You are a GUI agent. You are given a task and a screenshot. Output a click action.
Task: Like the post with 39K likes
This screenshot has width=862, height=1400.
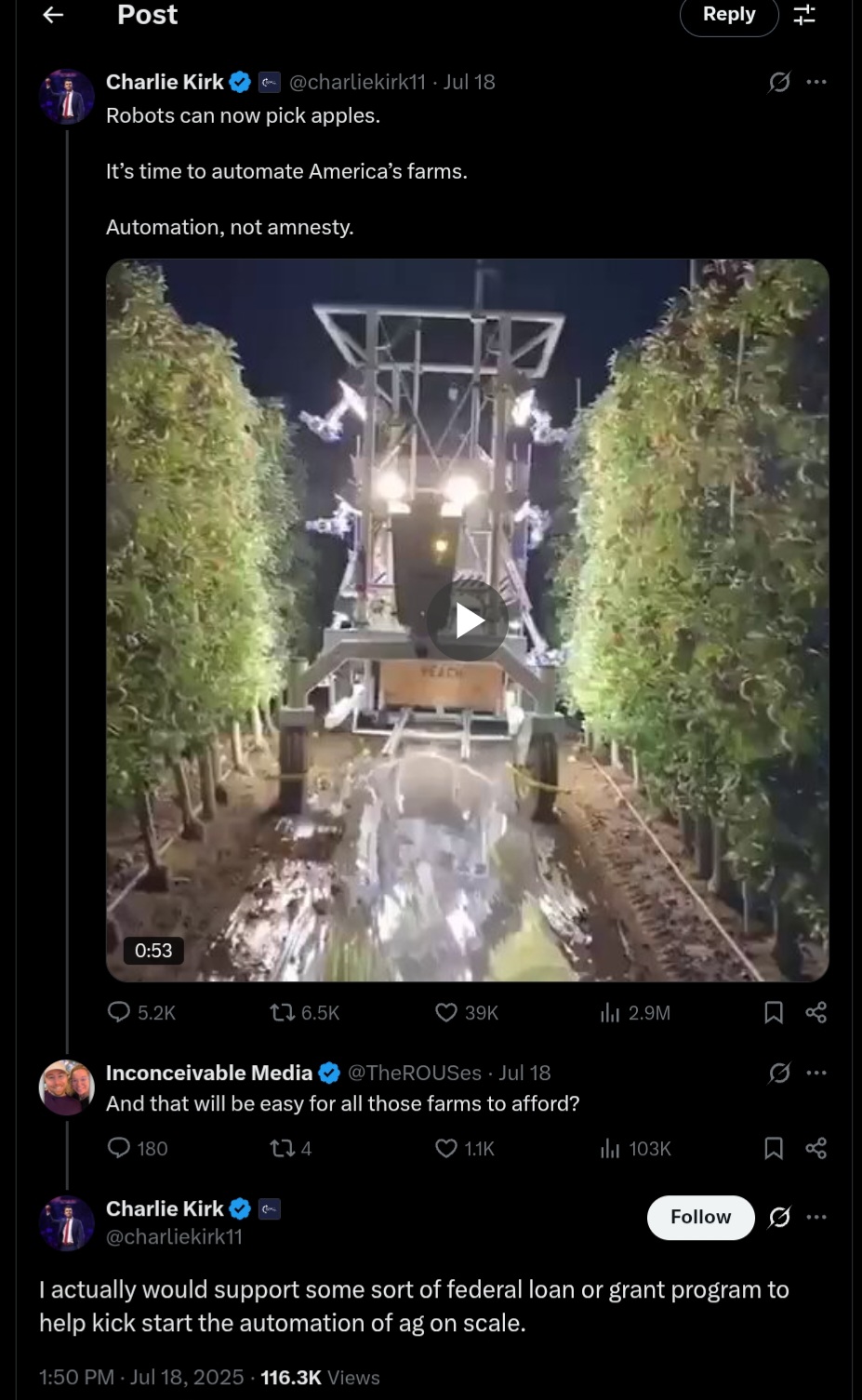coord(446,1012)
